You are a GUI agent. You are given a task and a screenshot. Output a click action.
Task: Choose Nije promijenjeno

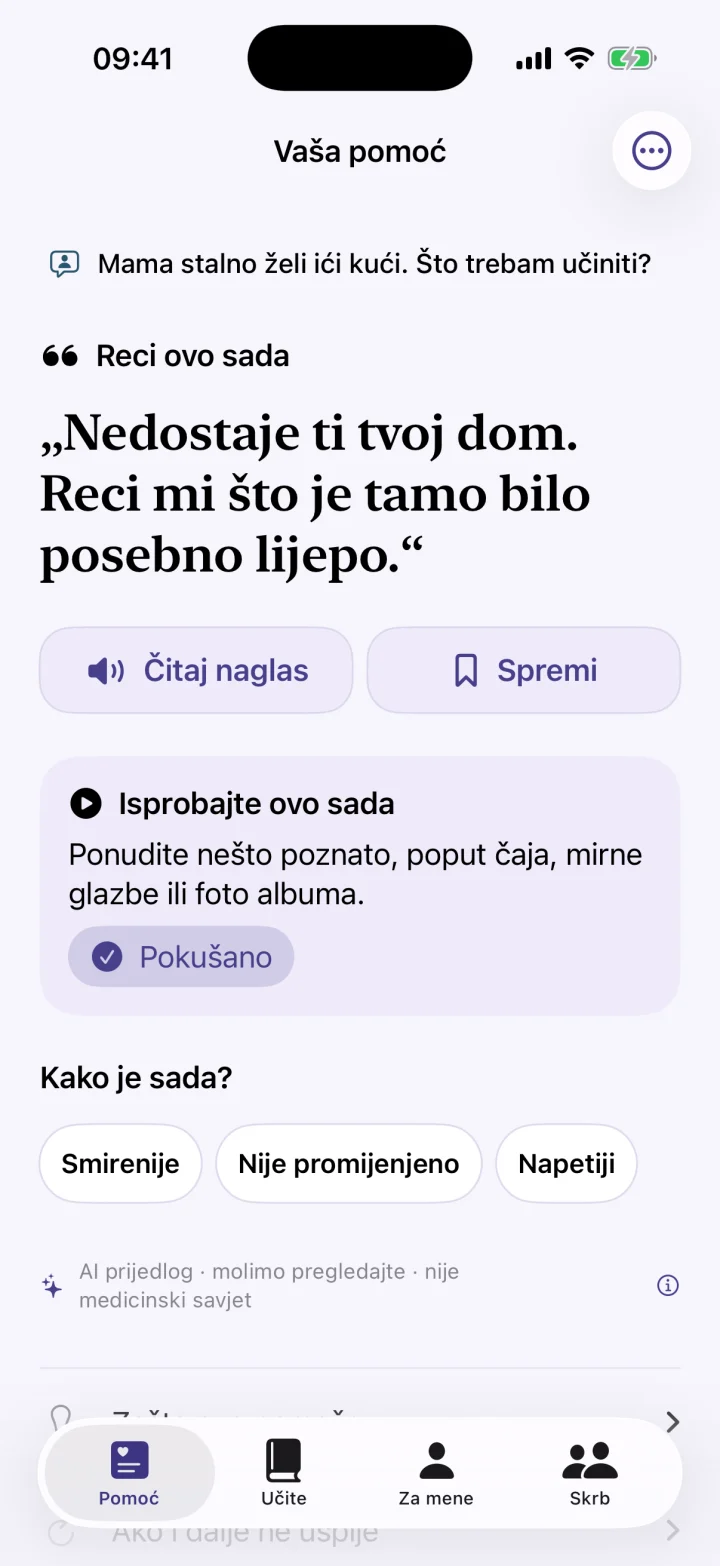click(349, 1163)
